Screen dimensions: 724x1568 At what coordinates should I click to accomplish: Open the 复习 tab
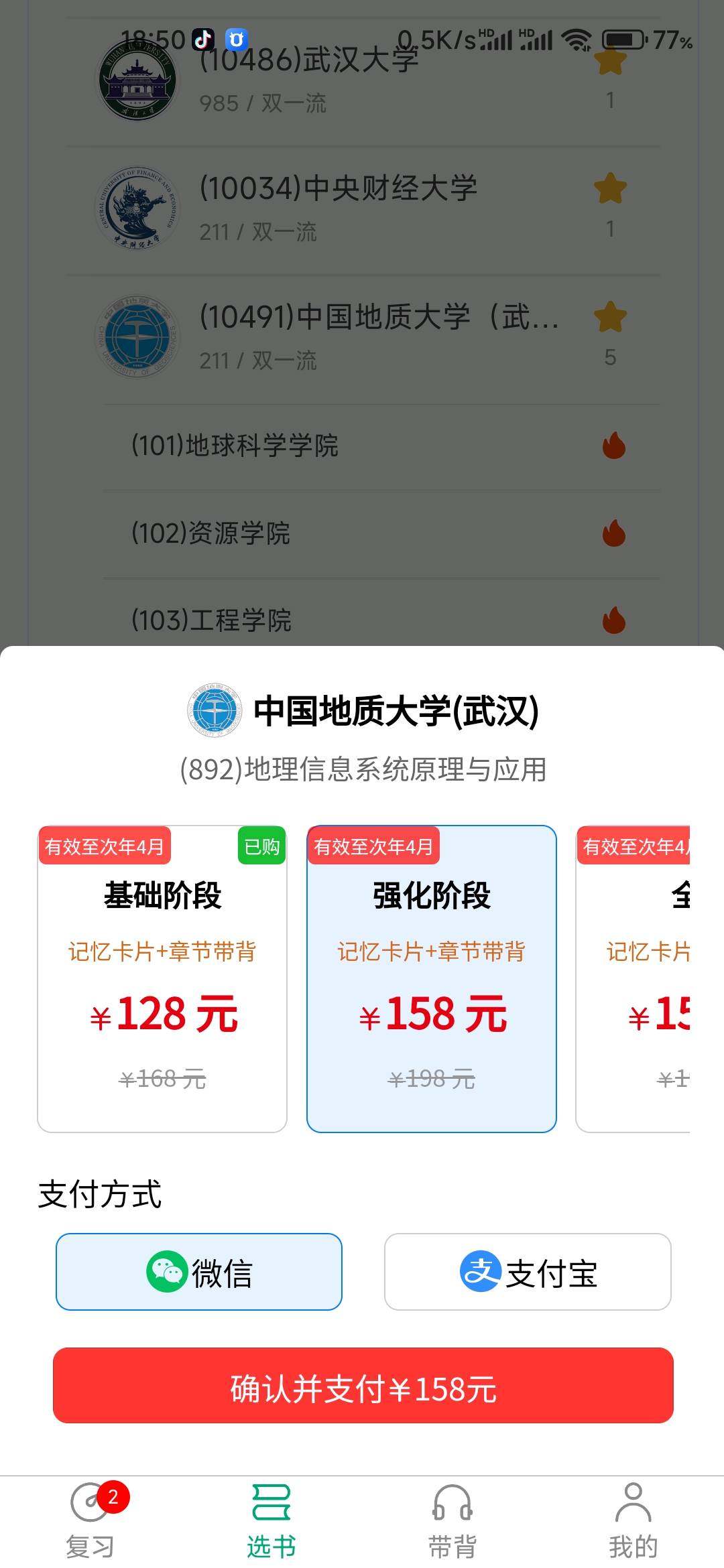click(x=90, y=1521)
